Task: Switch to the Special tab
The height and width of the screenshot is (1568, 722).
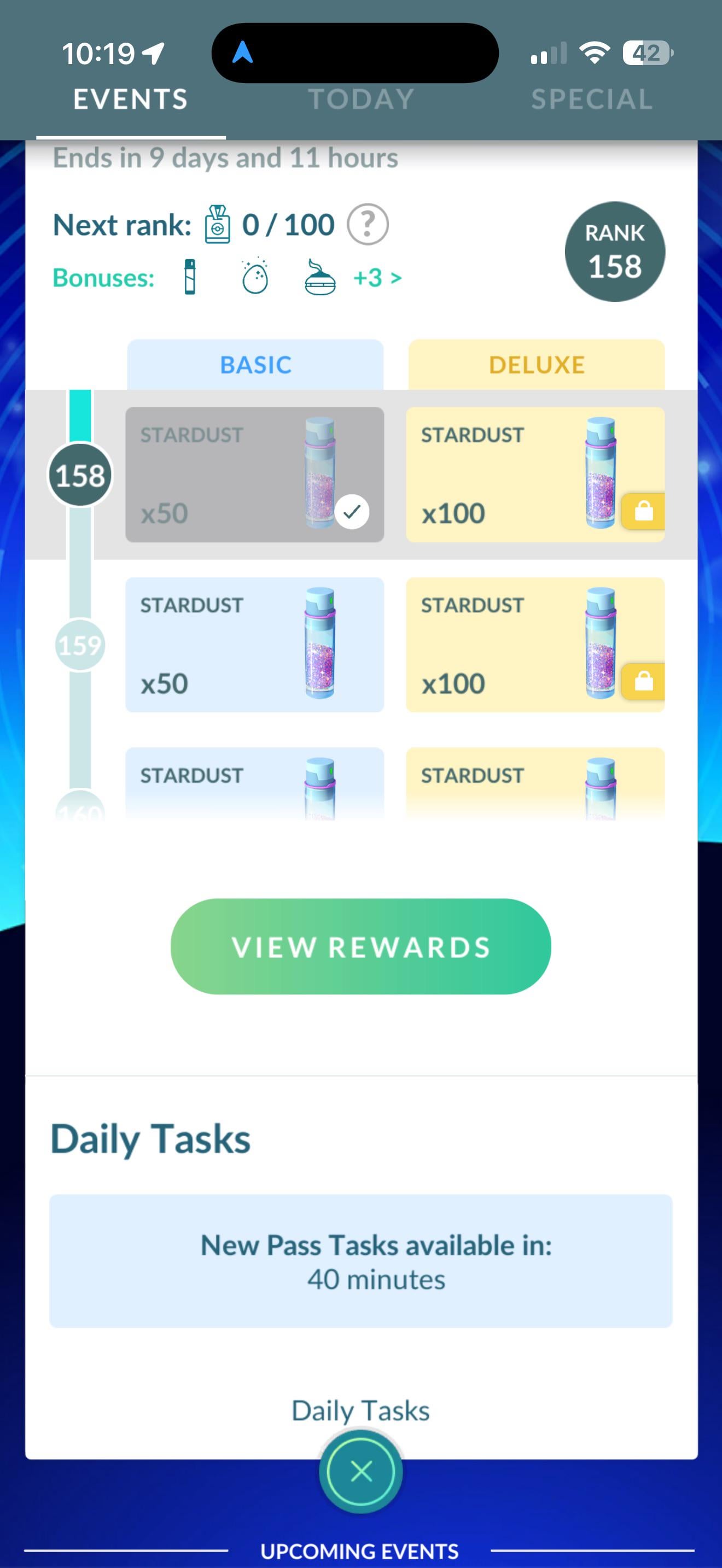Action: 591,99
